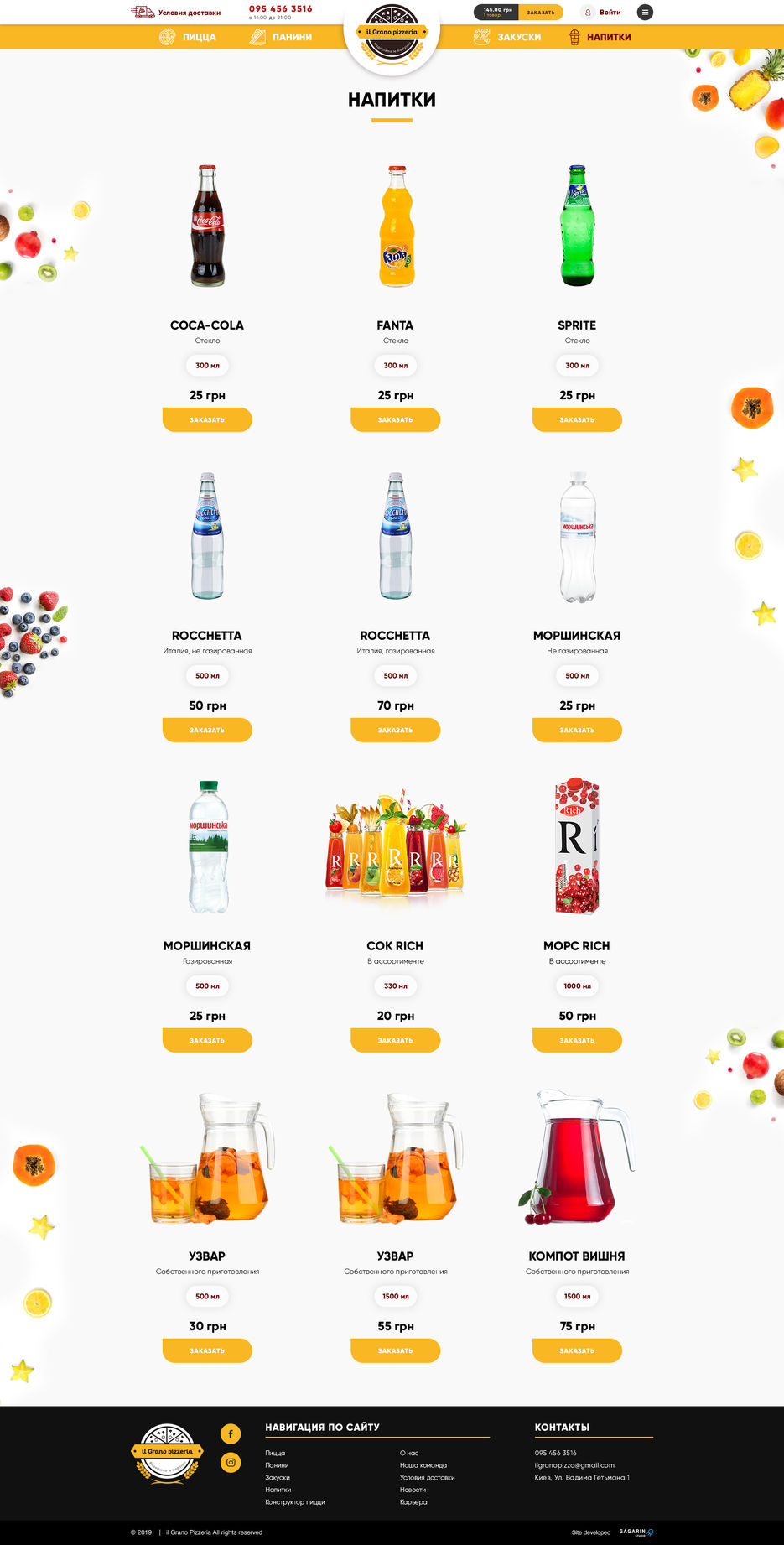The height and width of the screenshot is (1545, 784).
Task: Order Sprite 300 мл
Action: click(x=577, y=419)
